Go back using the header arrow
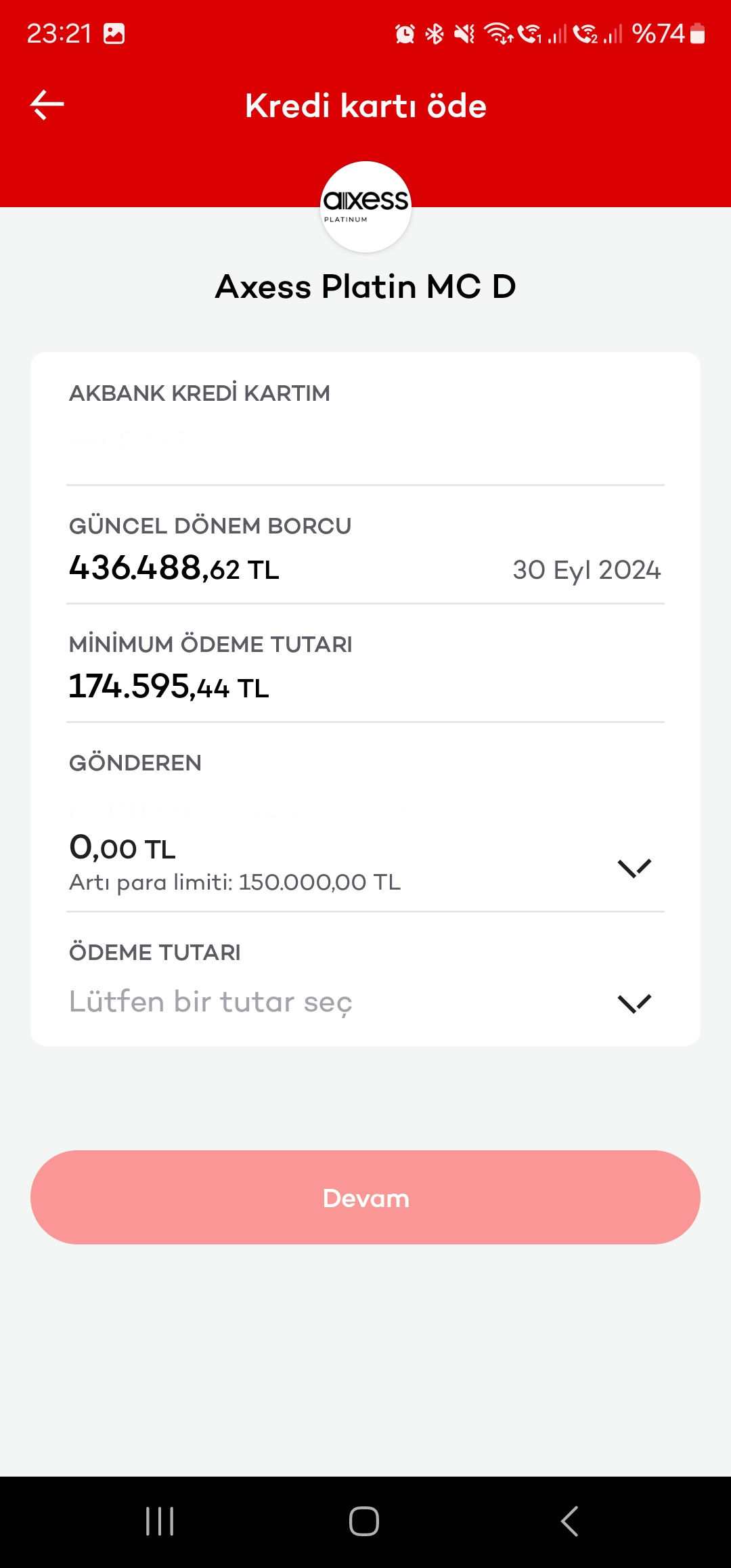 click(47, 105)
